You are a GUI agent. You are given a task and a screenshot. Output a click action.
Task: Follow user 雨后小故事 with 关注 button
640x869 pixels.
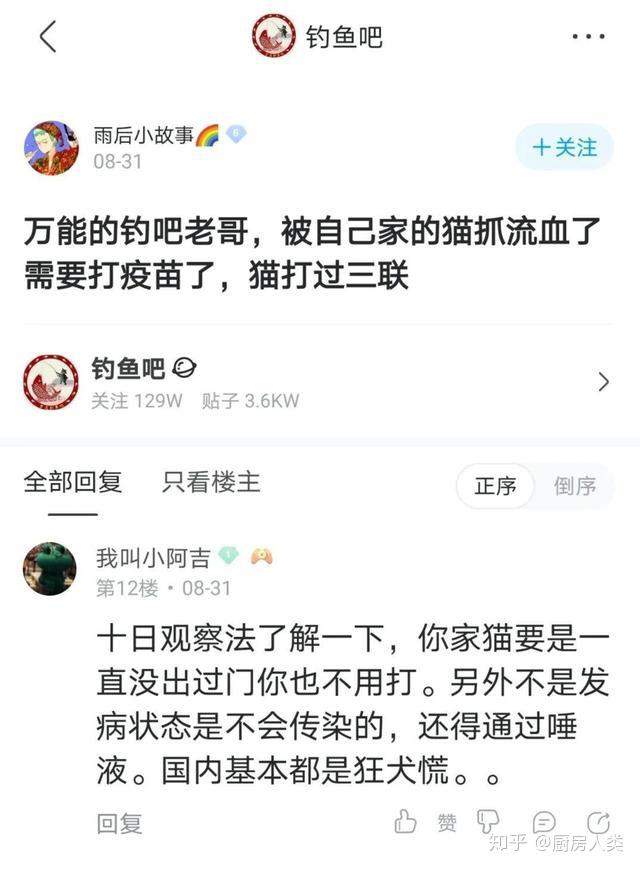[564, 148]
